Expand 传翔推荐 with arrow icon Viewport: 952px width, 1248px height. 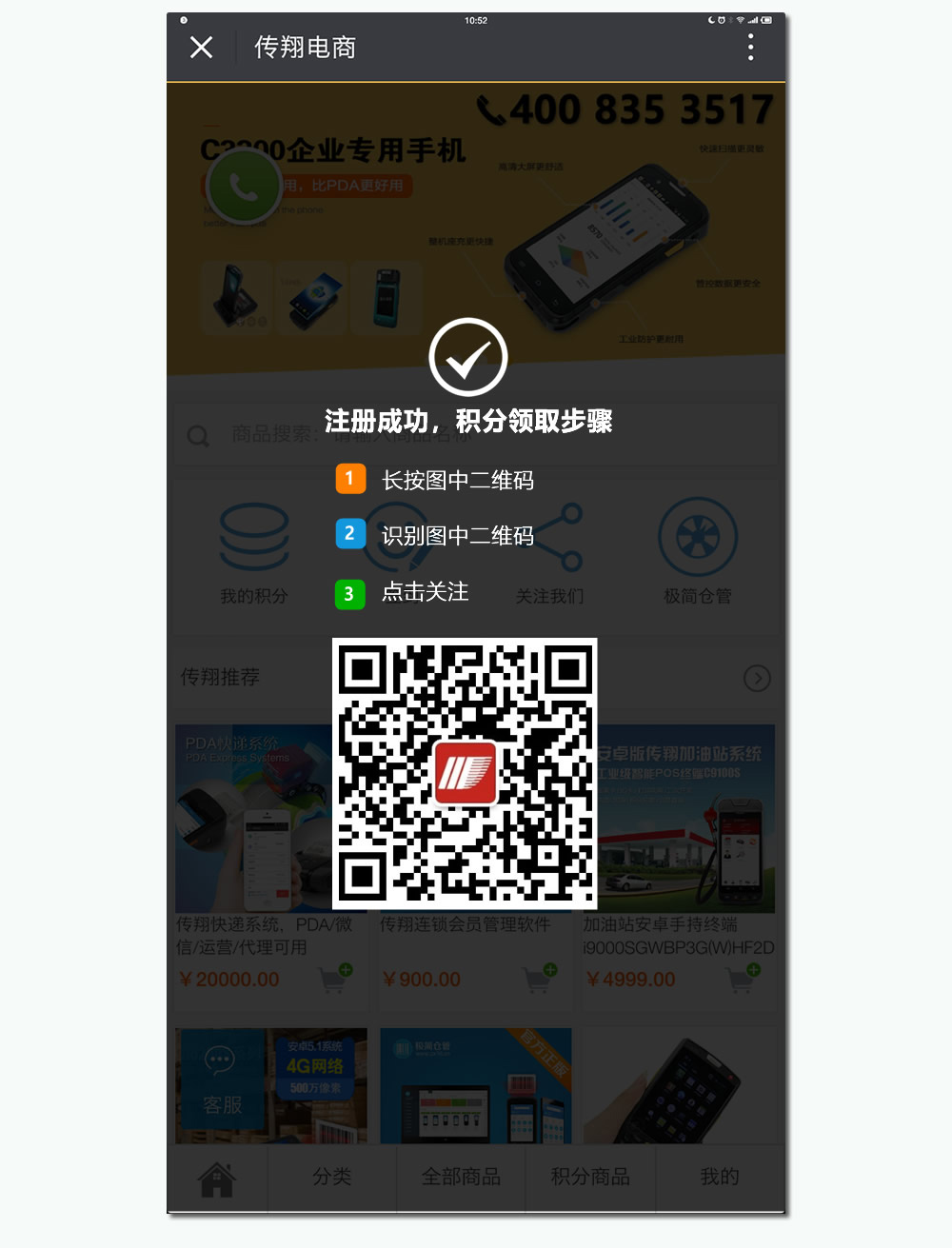[757, 678]
